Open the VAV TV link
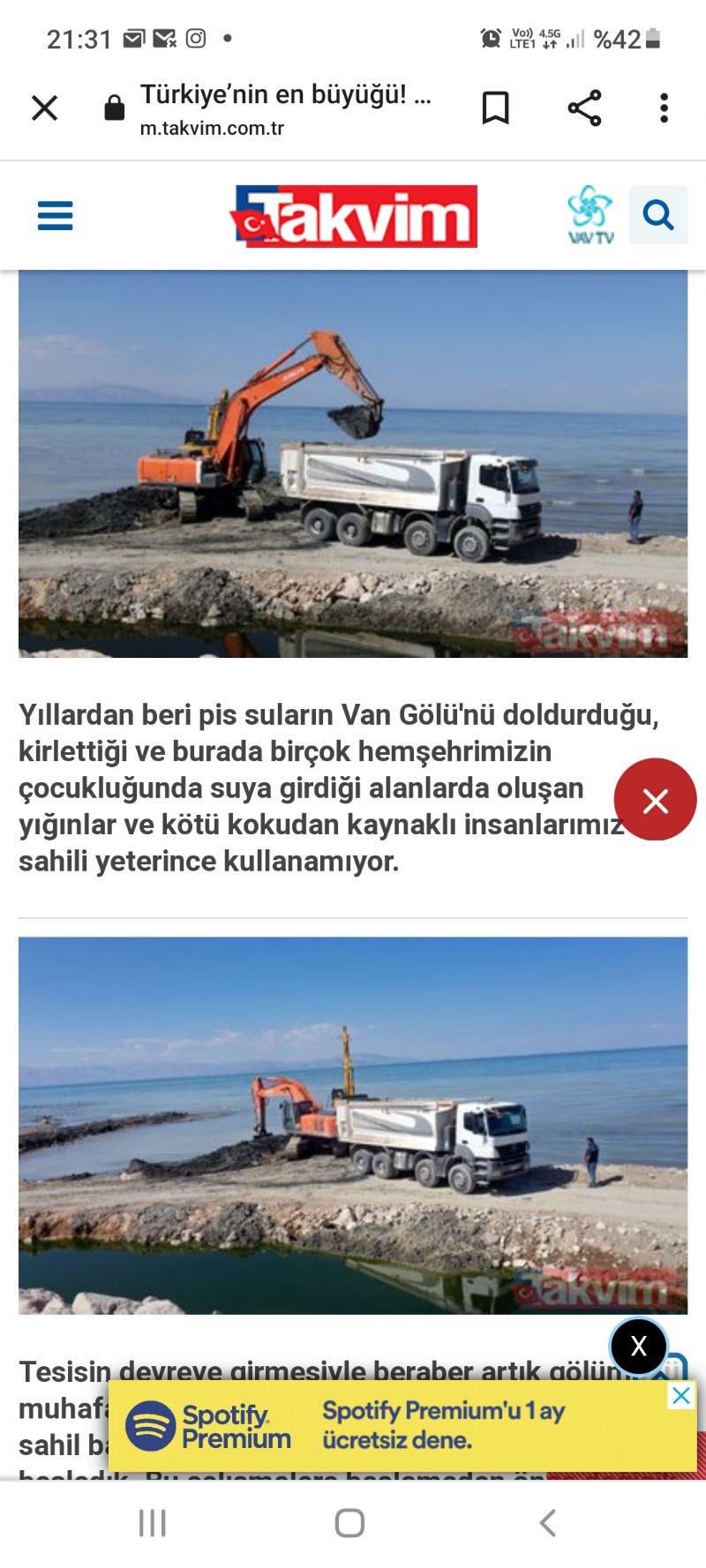This screenshot has height=1568, width=706. coord(590,214)
